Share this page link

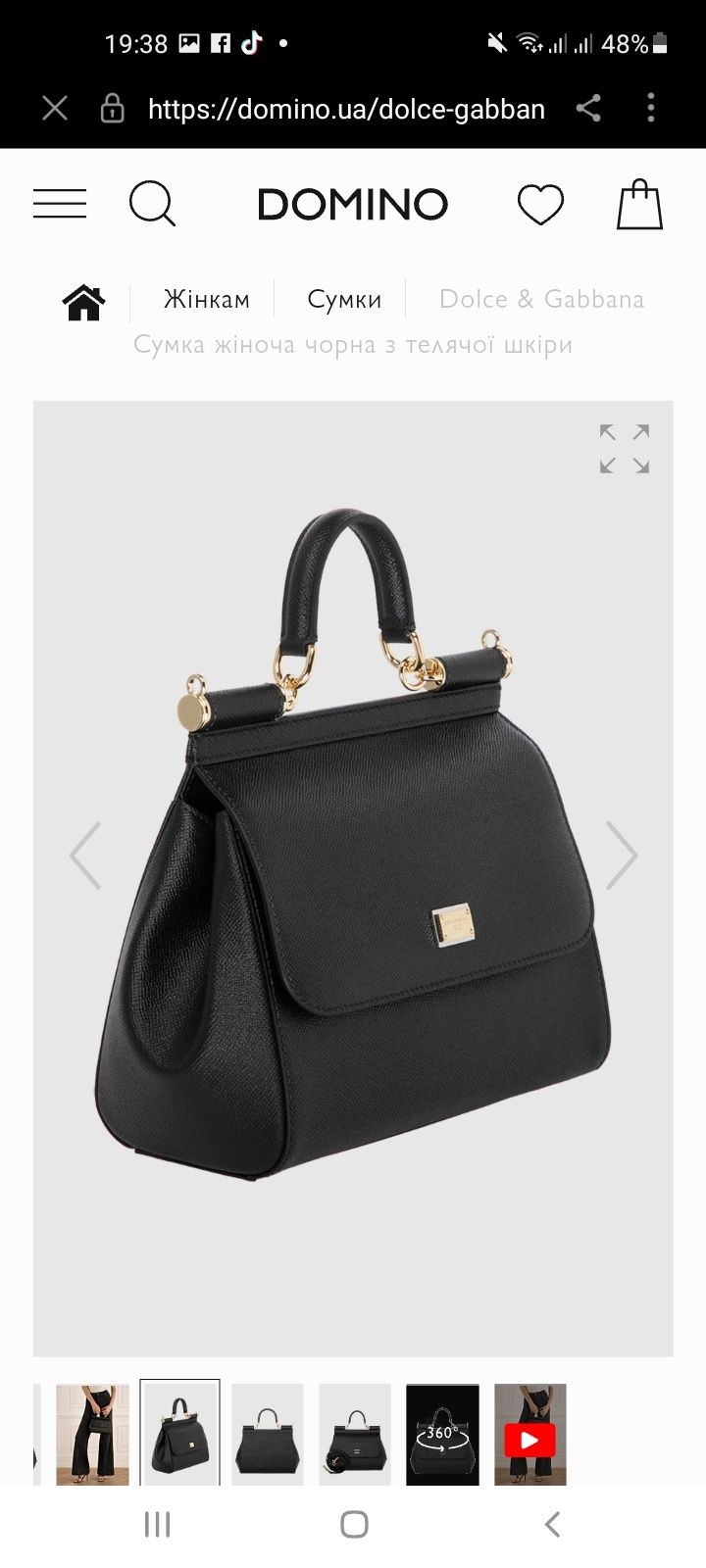pyautogui.click(x=588, y=108)
